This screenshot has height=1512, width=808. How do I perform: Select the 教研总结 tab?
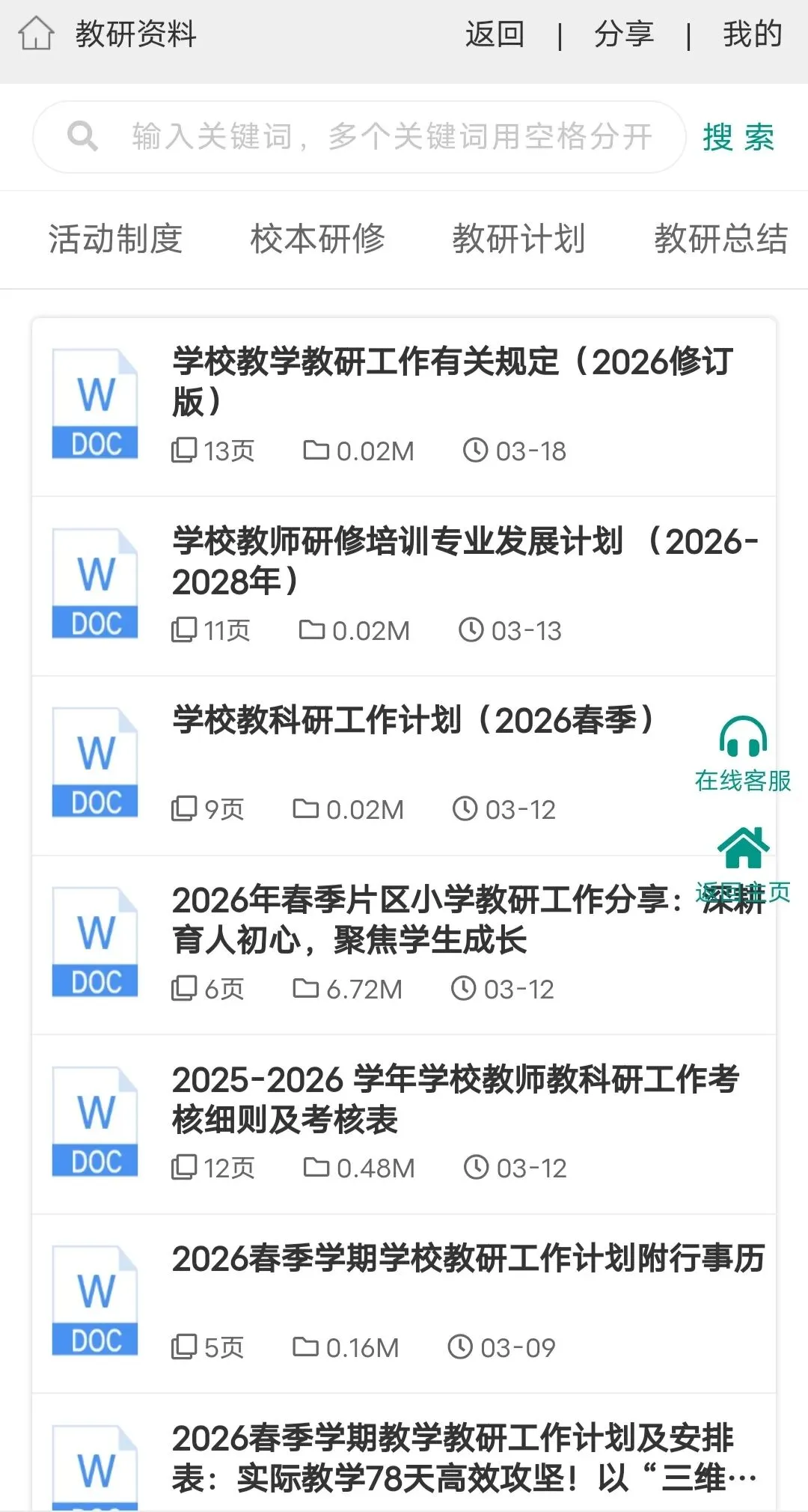tap(720, 240)
